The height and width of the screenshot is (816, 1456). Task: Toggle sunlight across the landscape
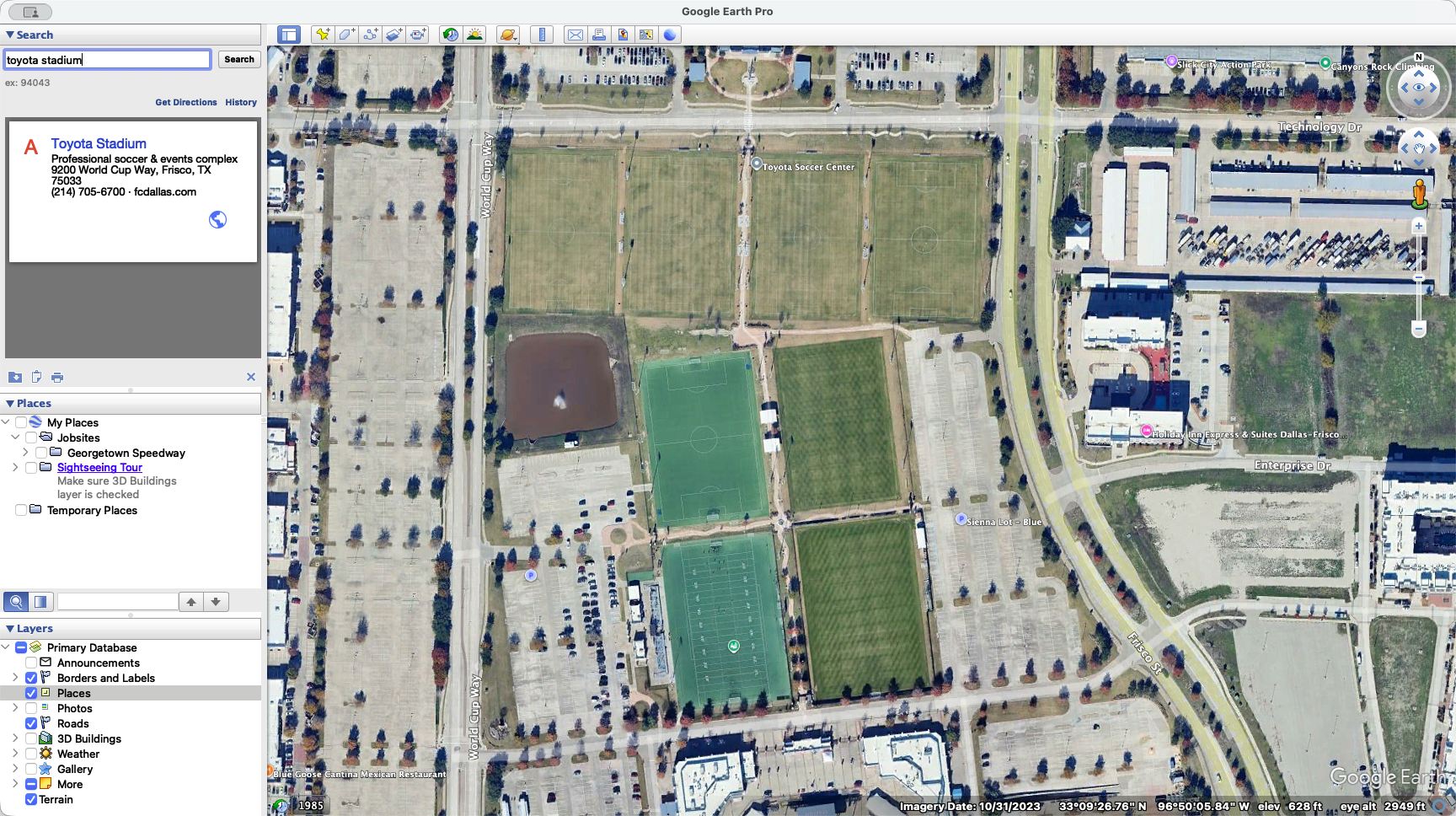475,35
